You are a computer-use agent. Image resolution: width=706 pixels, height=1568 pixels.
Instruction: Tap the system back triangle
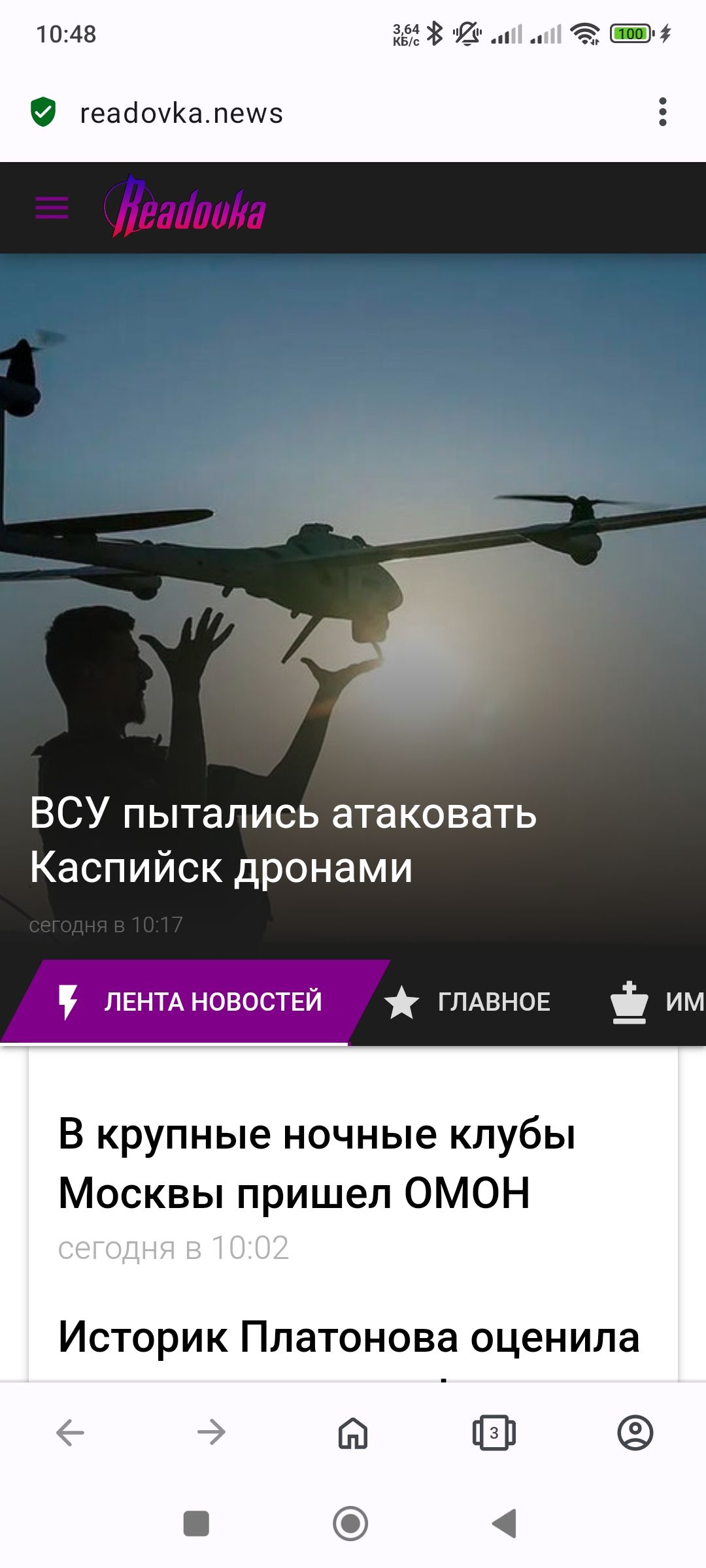[504, 1524]
